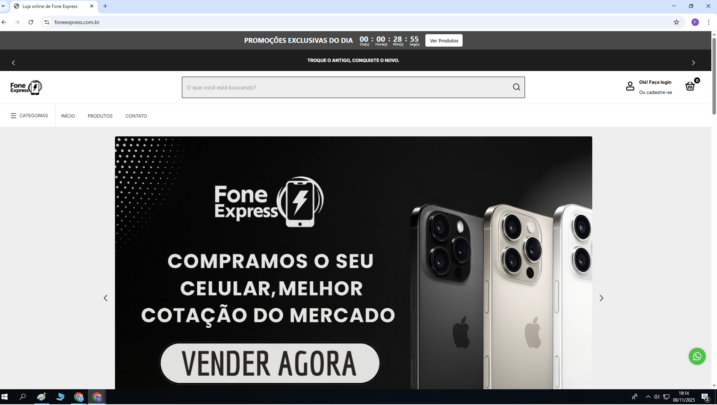This screenshot has width=717, height=405.
Task: Click the Fone Express logo home link
Action: tap(26, 87)
